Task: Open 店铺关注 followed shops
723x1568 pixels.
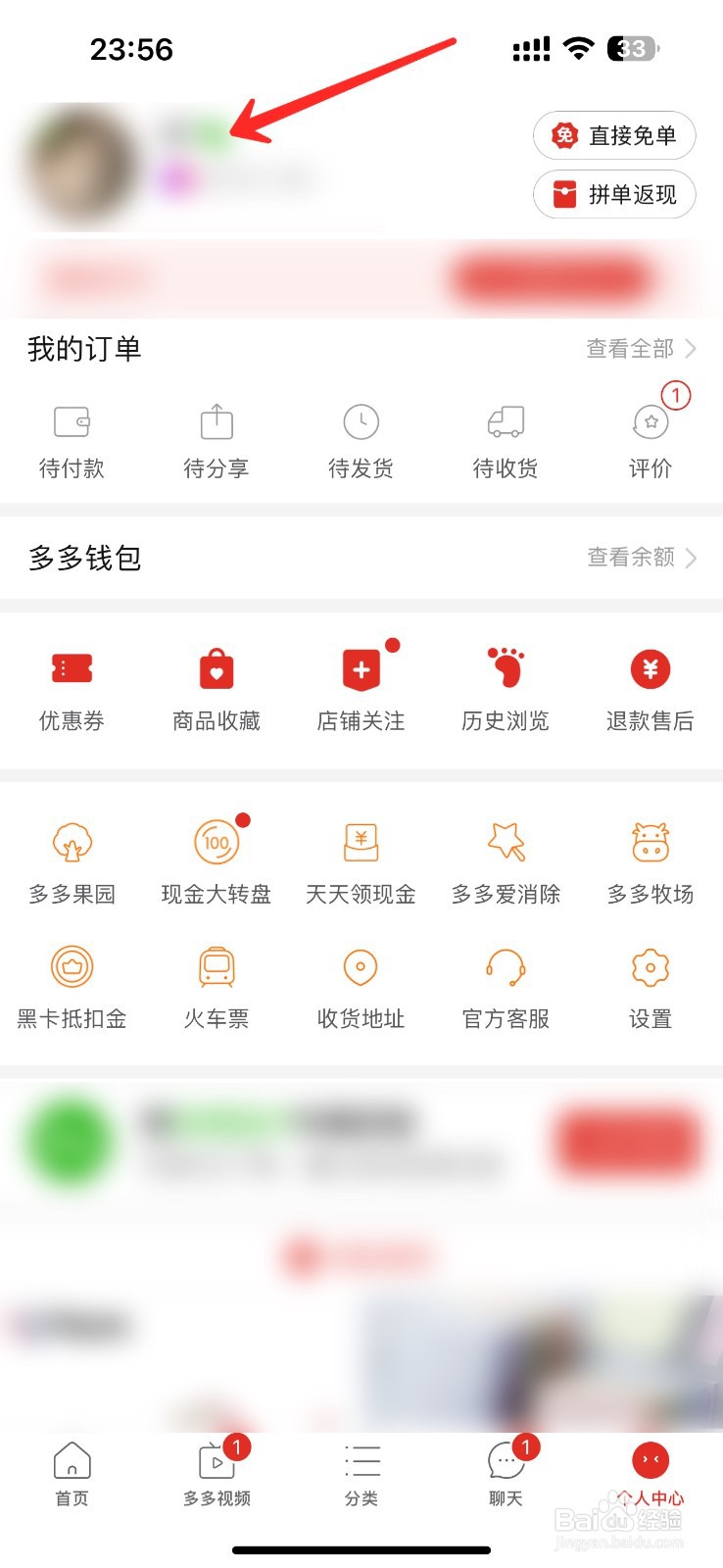Action: (361, 691)
